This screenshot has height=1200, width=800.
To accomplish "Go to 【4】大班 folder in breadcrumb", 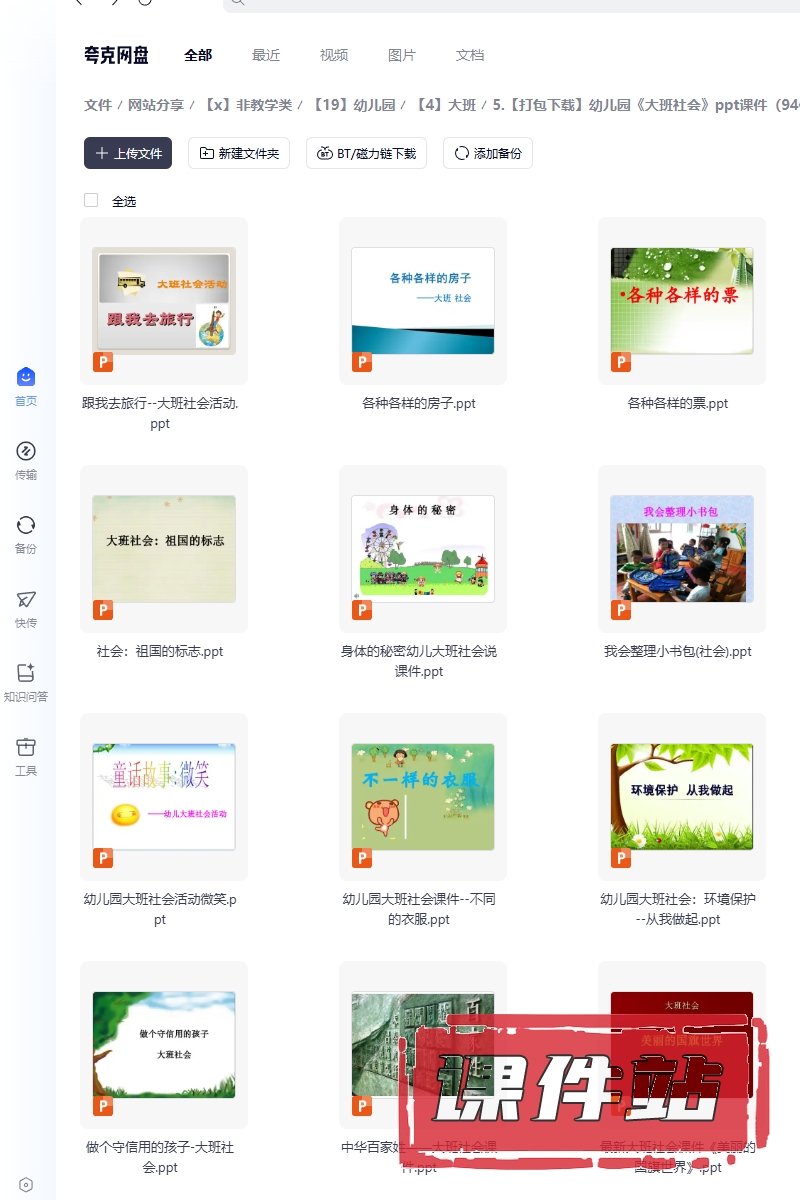I will (x=445, y=105).
